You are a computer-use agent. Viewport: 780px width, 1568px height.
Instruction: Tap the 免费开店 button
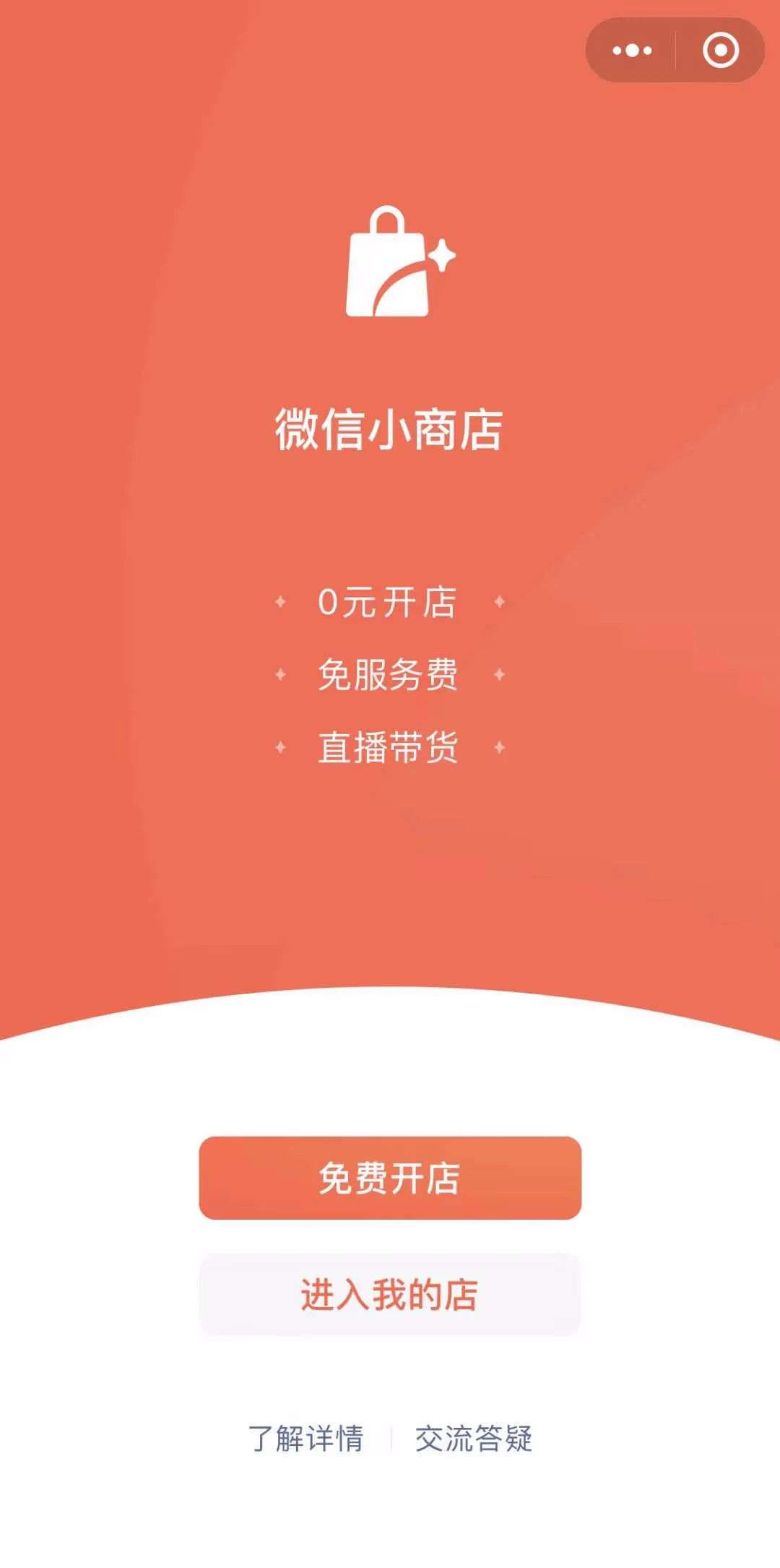point(390,1178)
